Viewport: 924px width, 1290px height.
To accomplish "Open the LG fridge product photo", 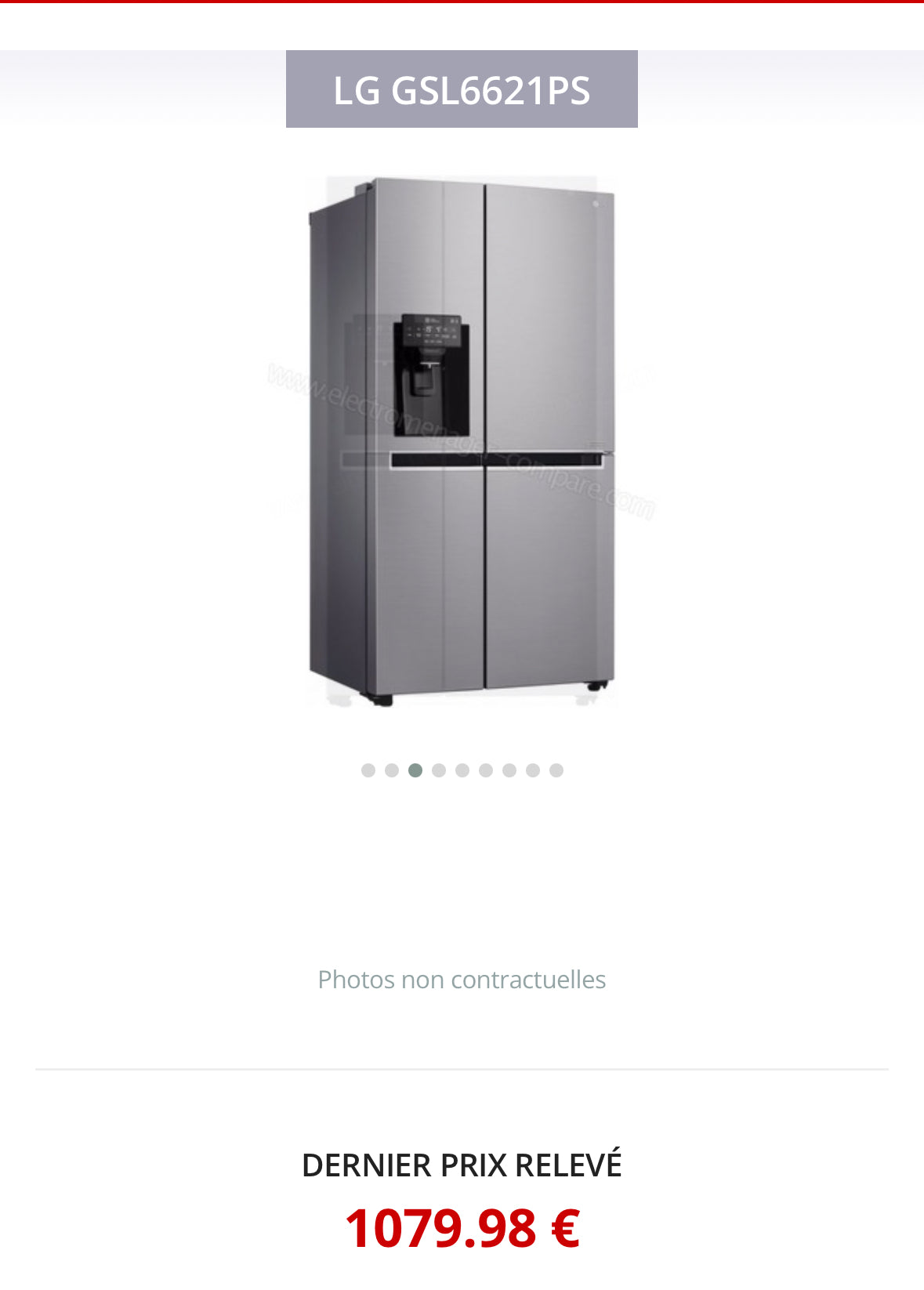I will pyautogui.click(x=462, y=440).
